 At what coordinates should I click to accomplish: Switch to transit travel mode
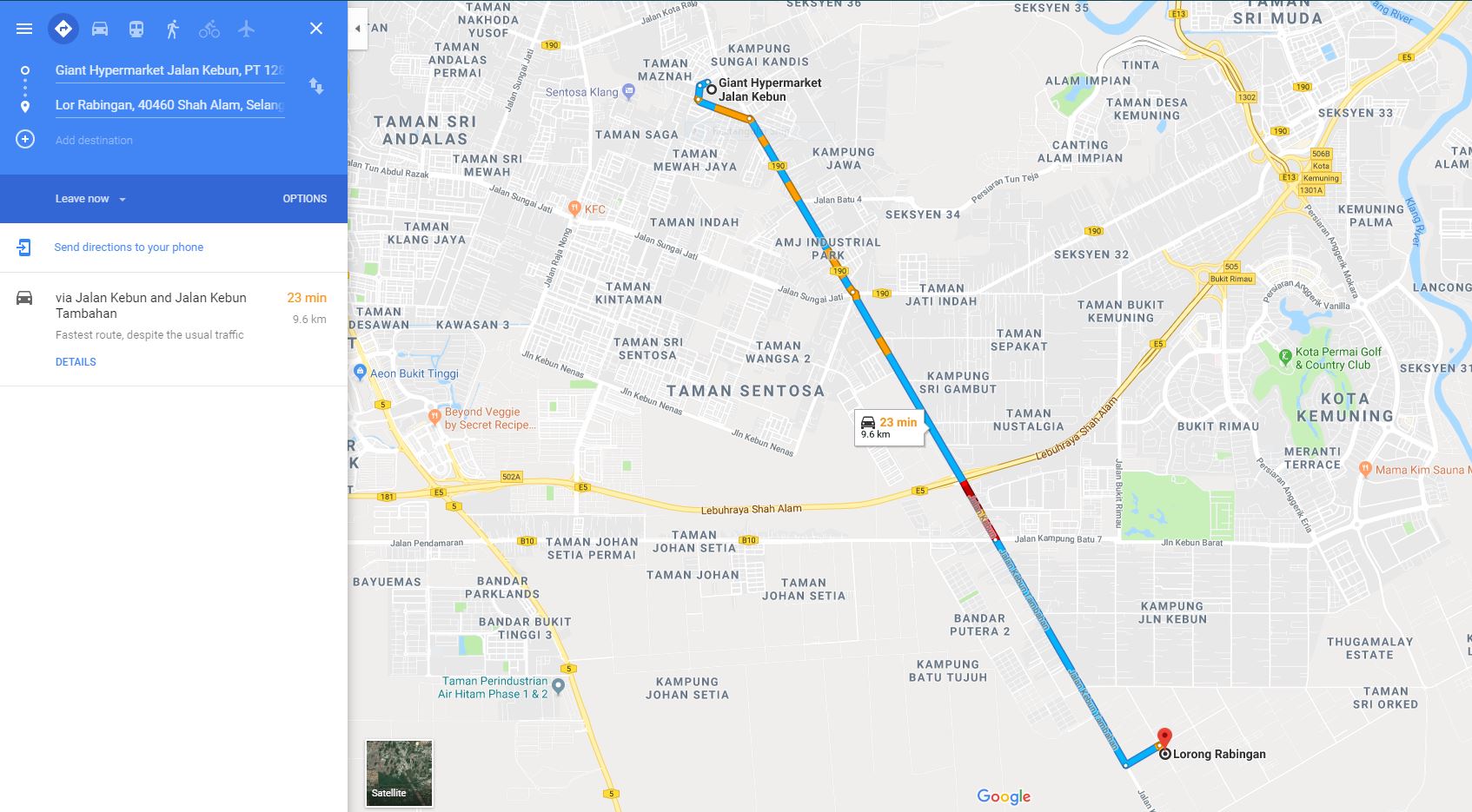pos(136,29)
